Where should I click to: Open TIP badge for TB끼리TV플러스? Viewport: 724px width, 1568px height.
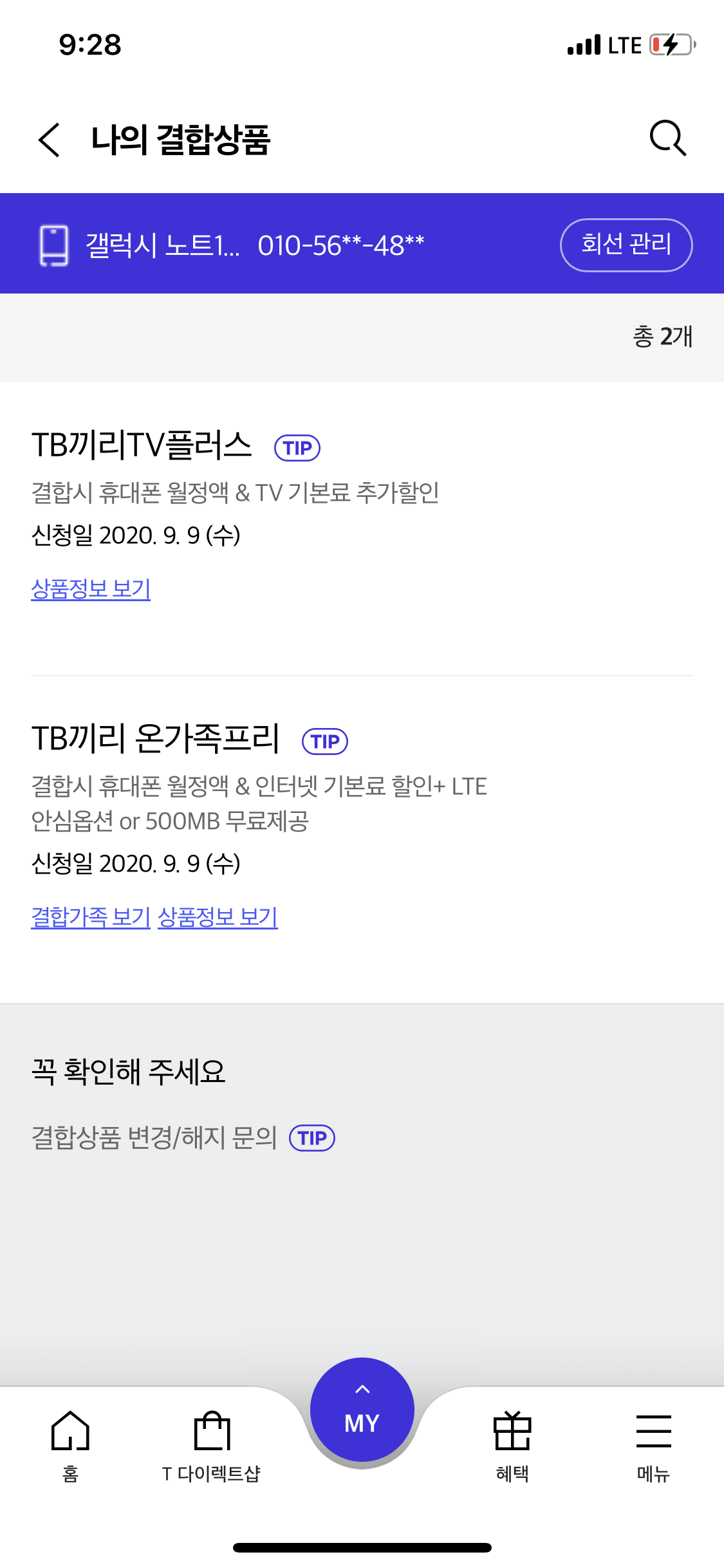click(x=297, y=448)
